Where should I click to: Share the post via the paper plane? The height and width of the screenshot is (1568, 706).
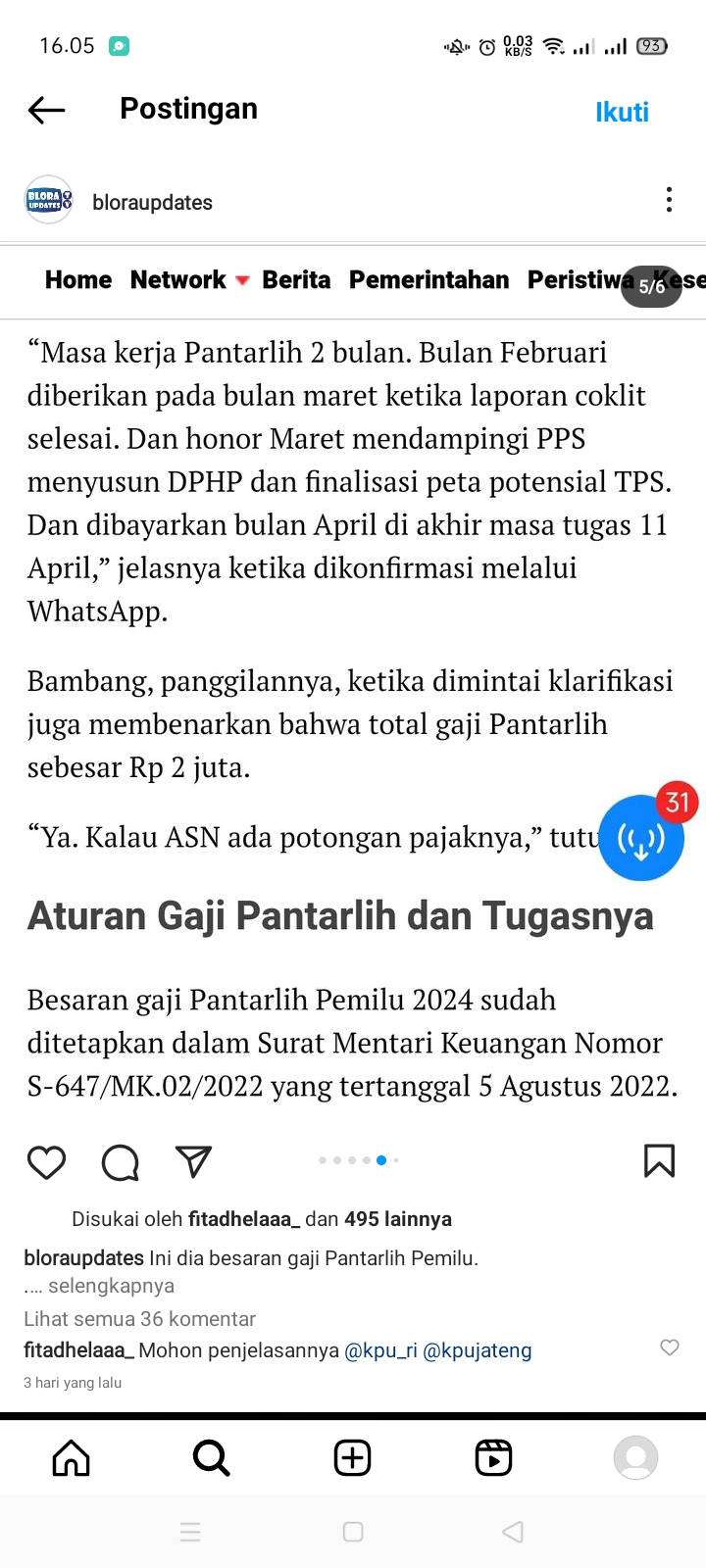193,1160
